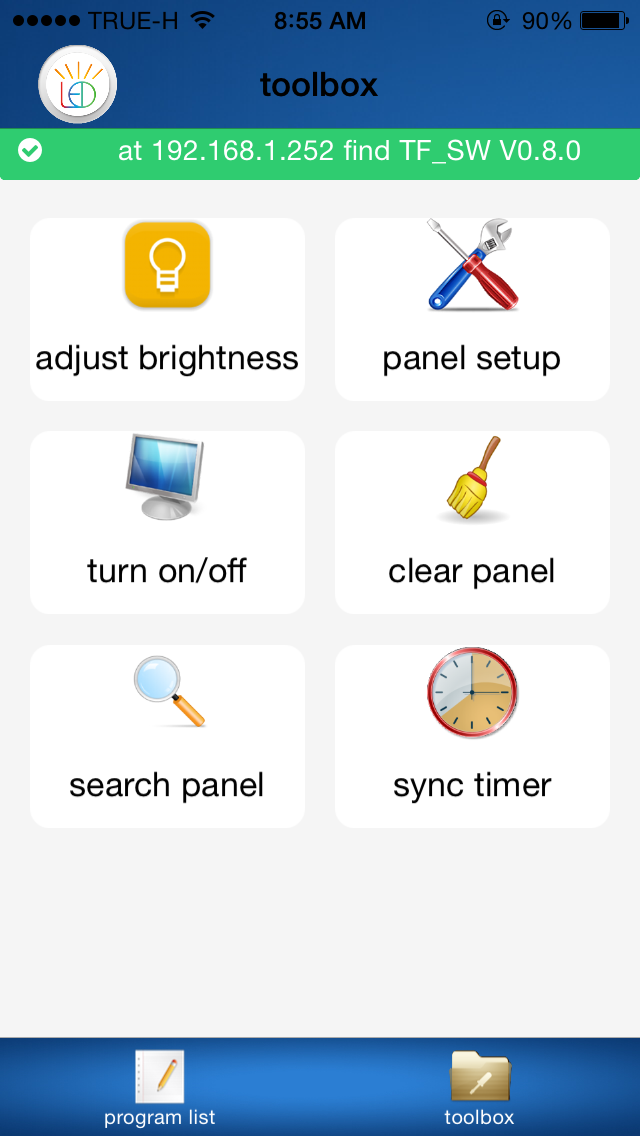
Task: Start search panel
Action: click(x=167, y=736)
